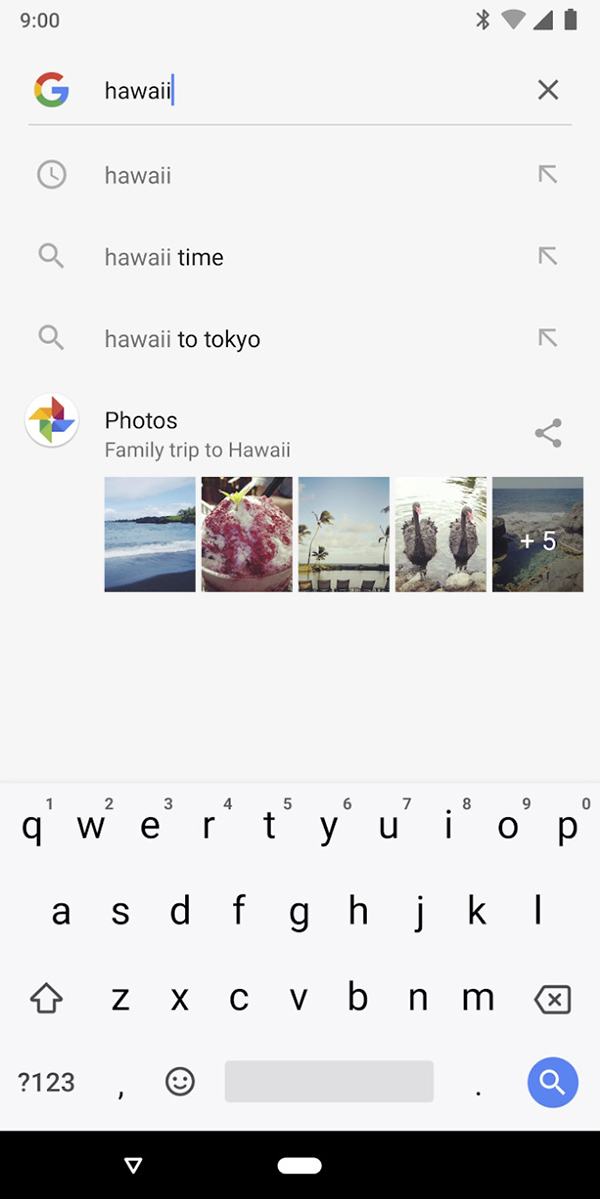Image resolution: width=600 pixels, height=1199 pixels.
Task: Show the +5 more photos tile
Action: pyautogui.click(x=537, y=534)
